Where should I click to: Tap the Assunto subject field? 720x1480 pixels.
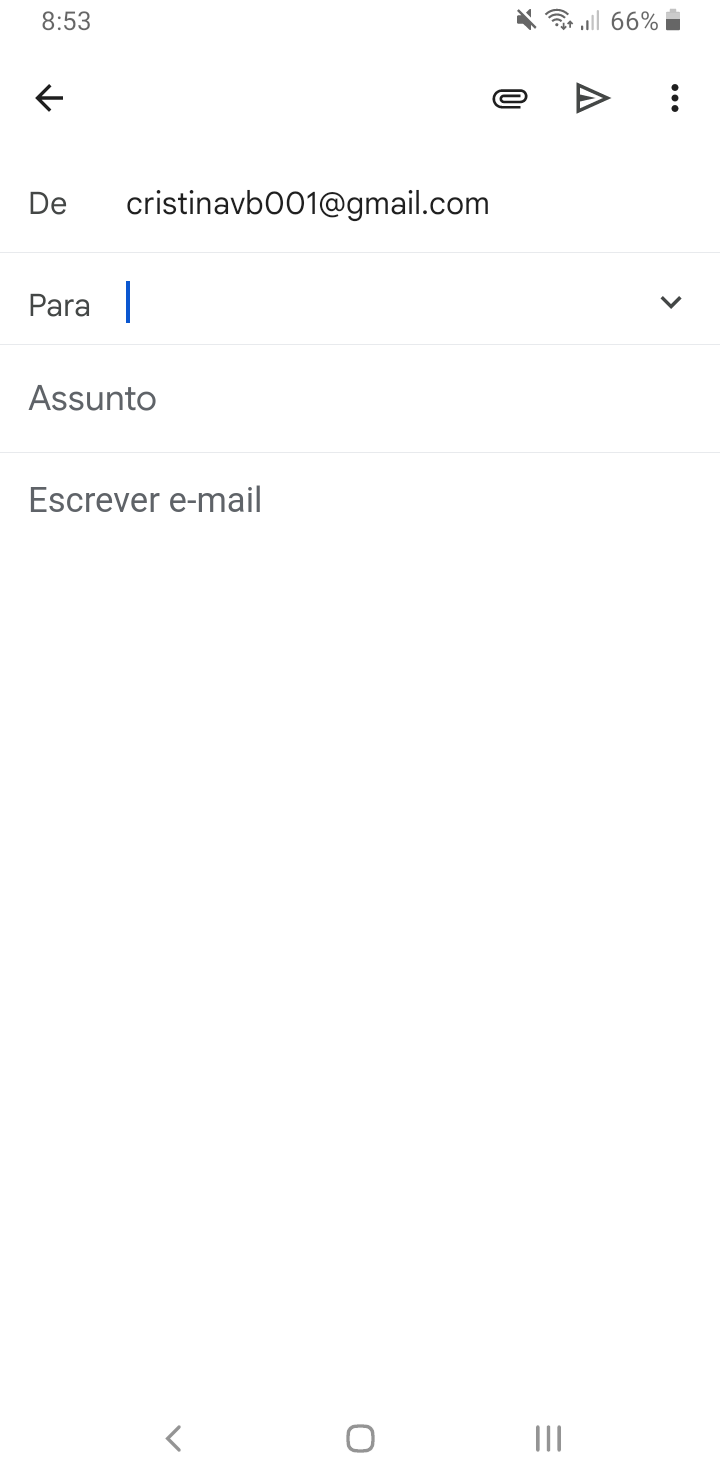[x=360, y=399]
